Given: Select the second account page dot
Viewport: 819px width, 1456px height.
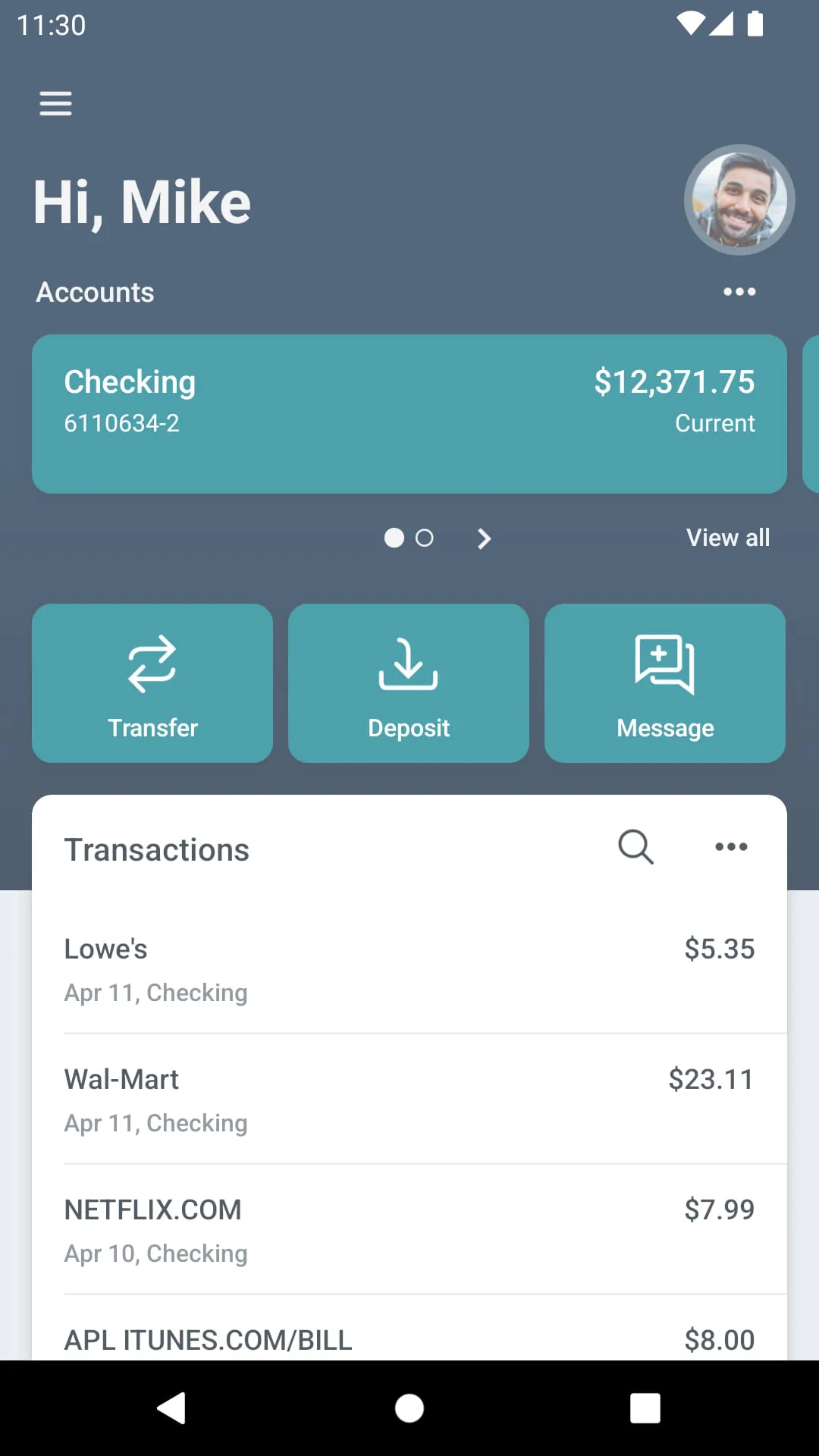Looking at the screenshot, I should click(425, 538).
